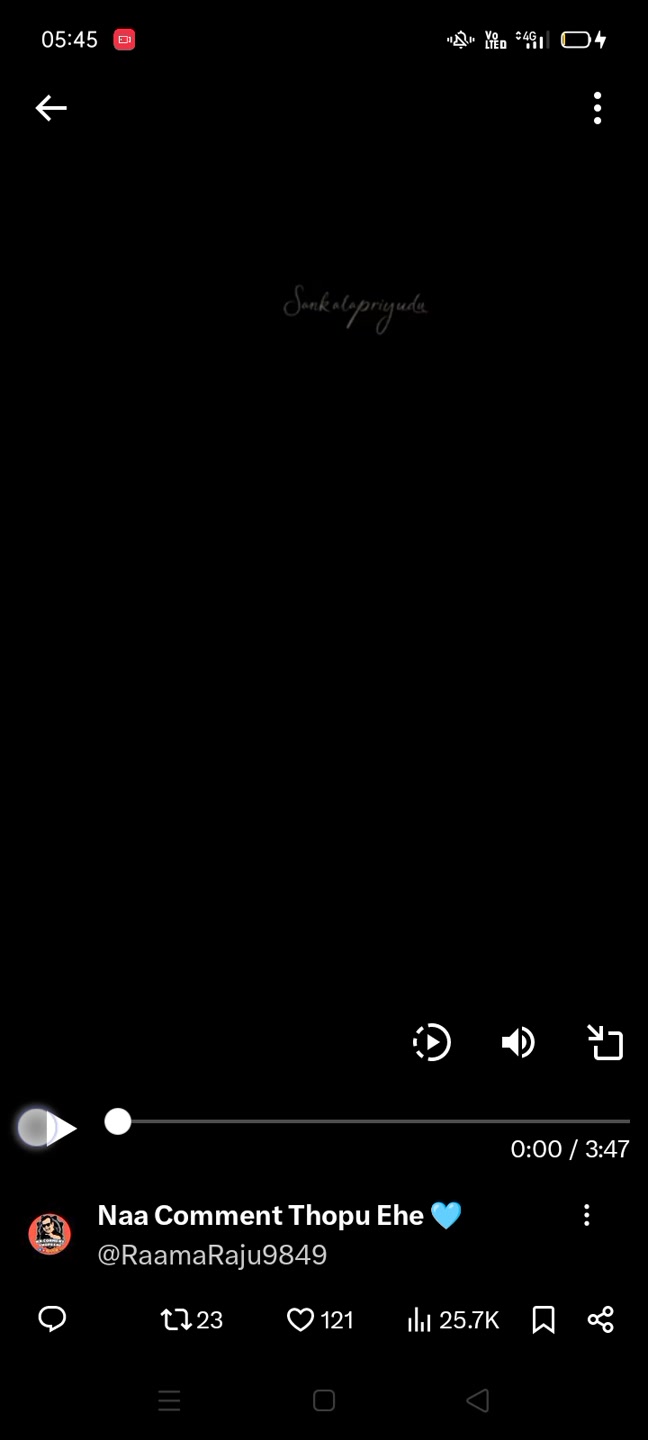Tap the system back button
The width and height of the screenshot is (648, 1440).
(477, 1400)
